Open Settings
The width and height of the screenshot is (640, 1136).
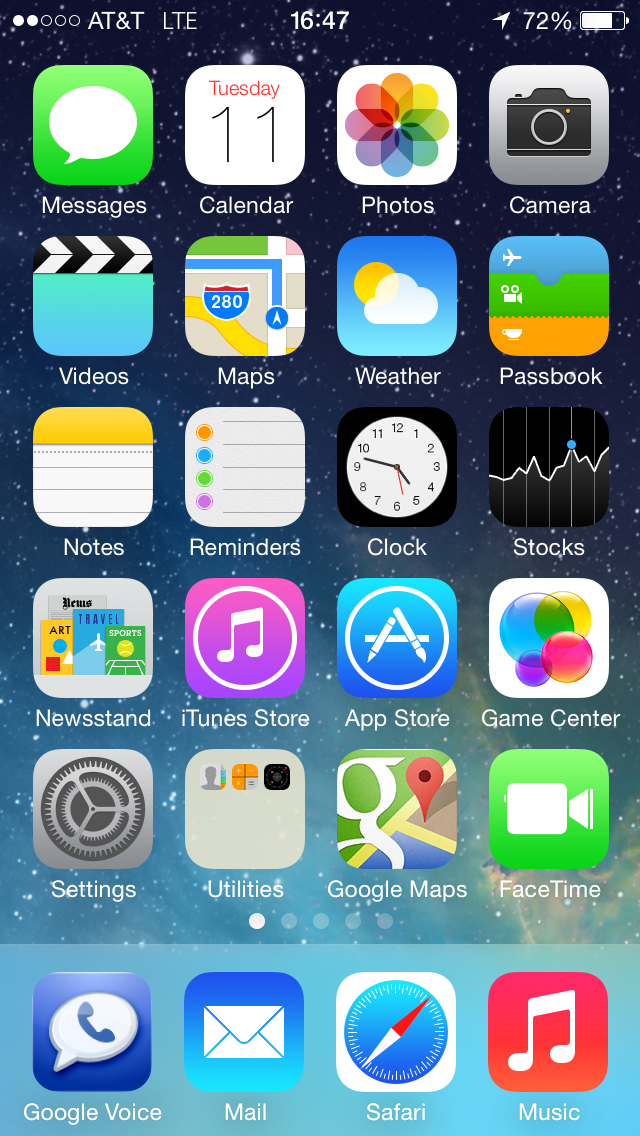(x=93, y=809)
